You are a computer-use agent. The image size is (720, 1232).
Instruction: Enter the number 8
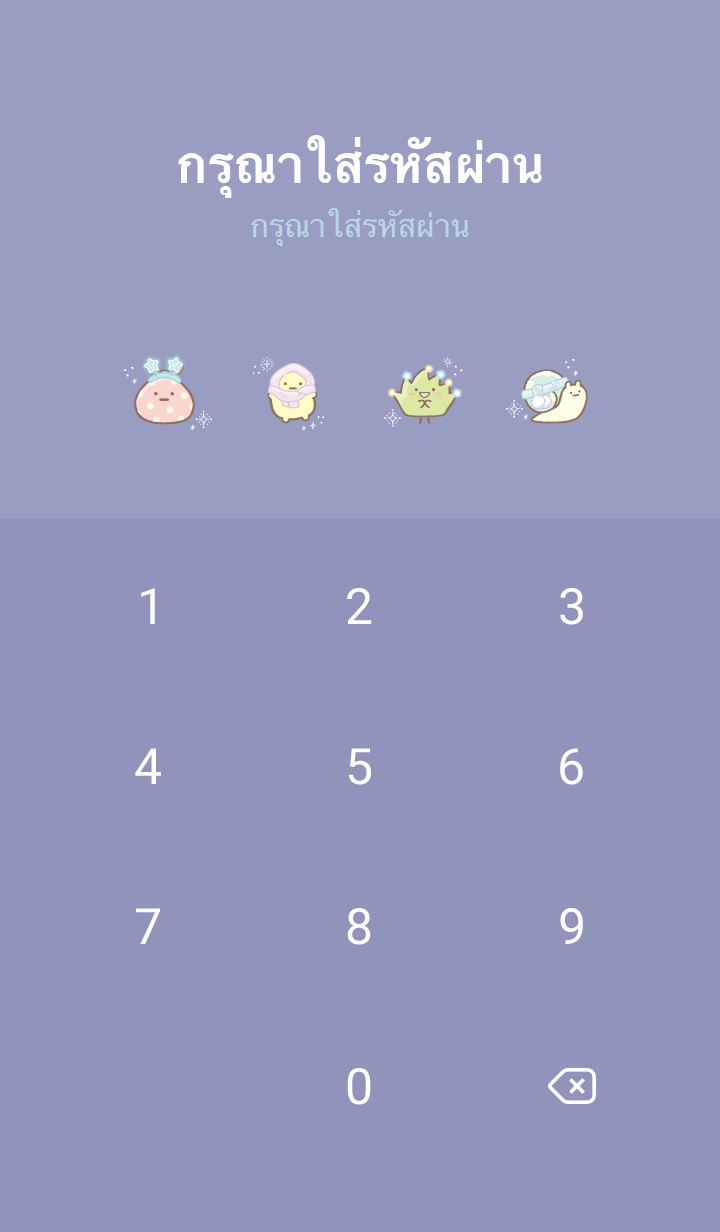click(x=359, y=927)
